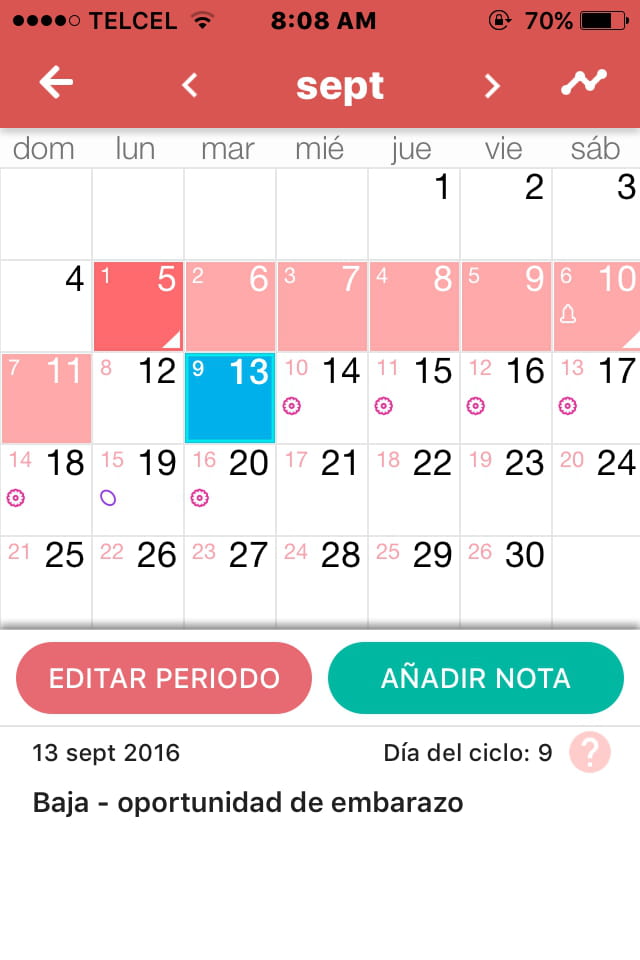The height and width of the screenshot is (960, 640).
Task: Choose September 25 on the calendar
Action: coord(46,582)
